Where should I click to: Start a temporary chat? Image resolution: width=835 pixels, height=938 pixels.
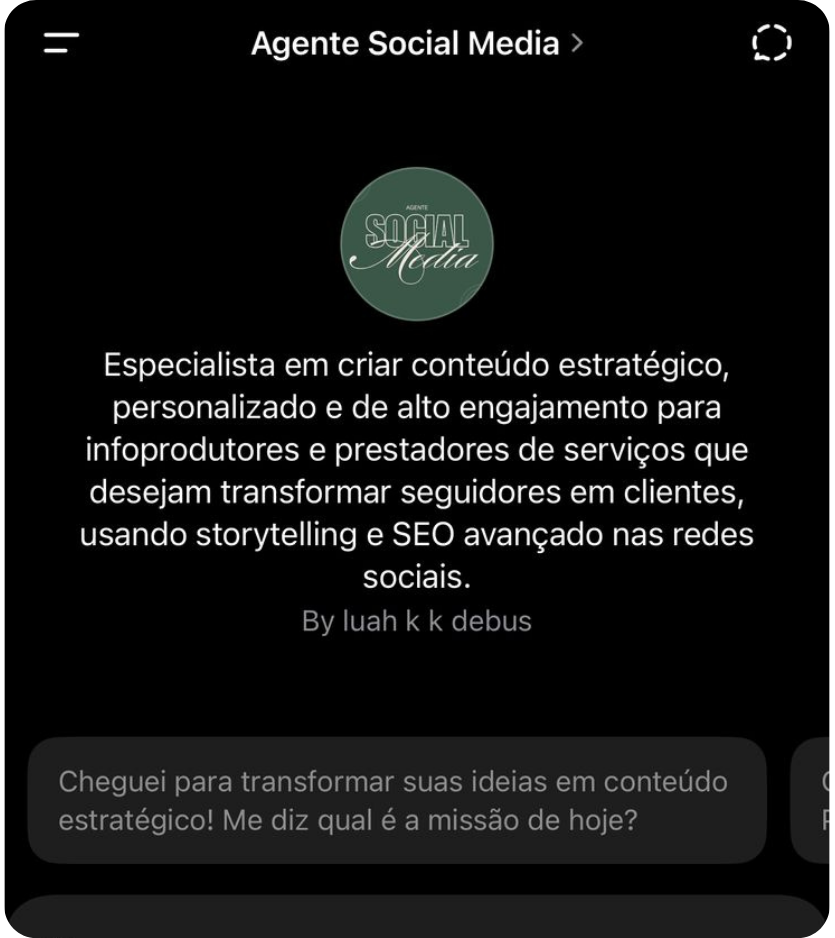(770, 44)
